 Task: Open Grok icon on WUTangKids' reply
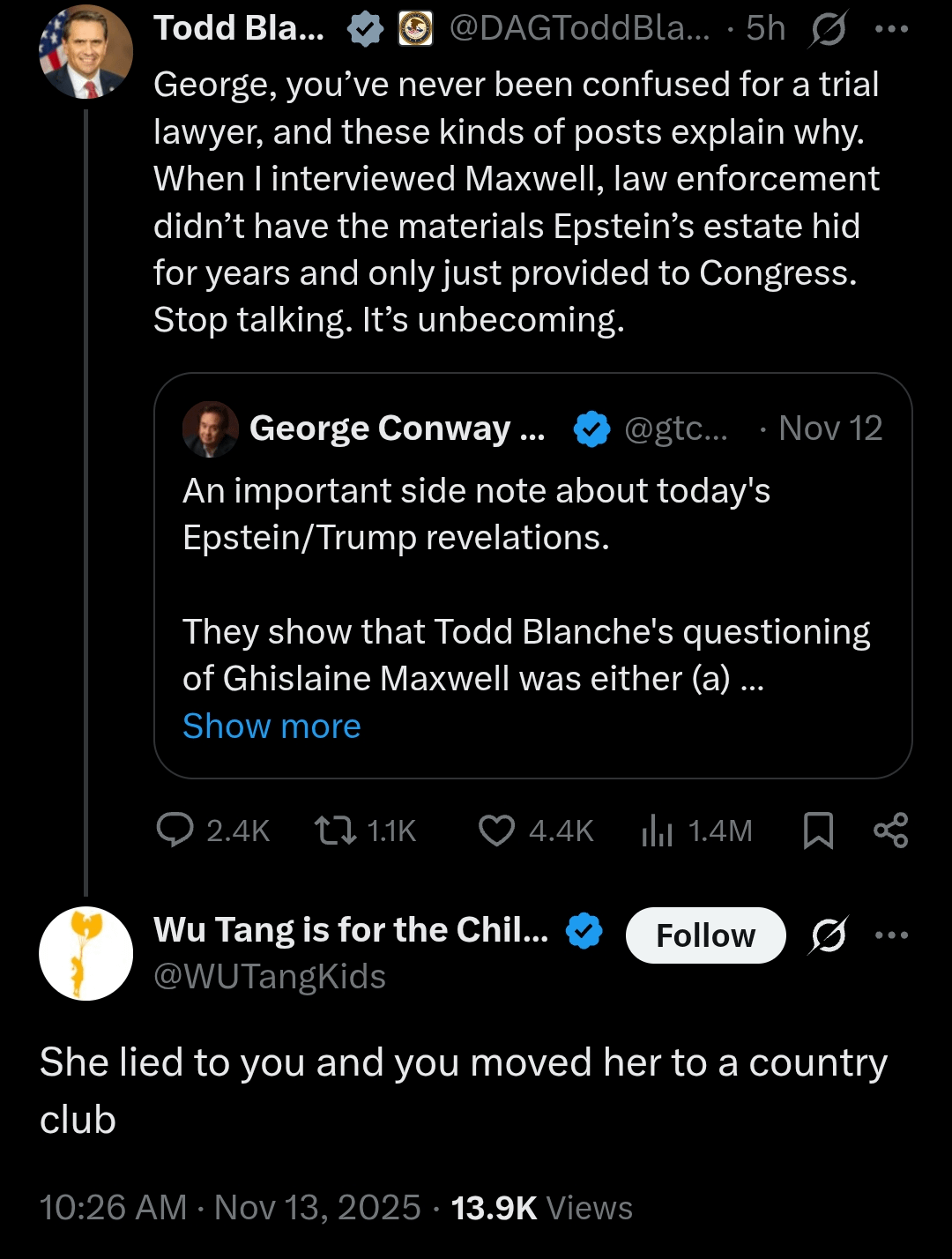pos(828,935)
